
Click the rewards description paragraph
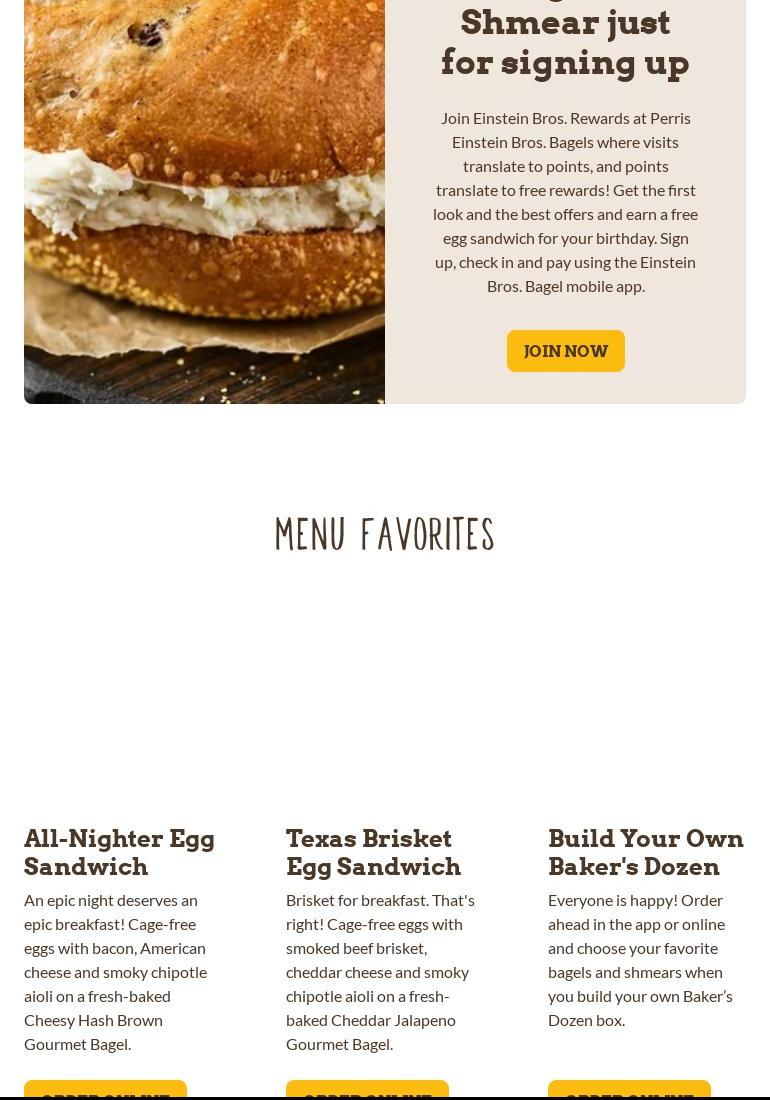[565, 200]
